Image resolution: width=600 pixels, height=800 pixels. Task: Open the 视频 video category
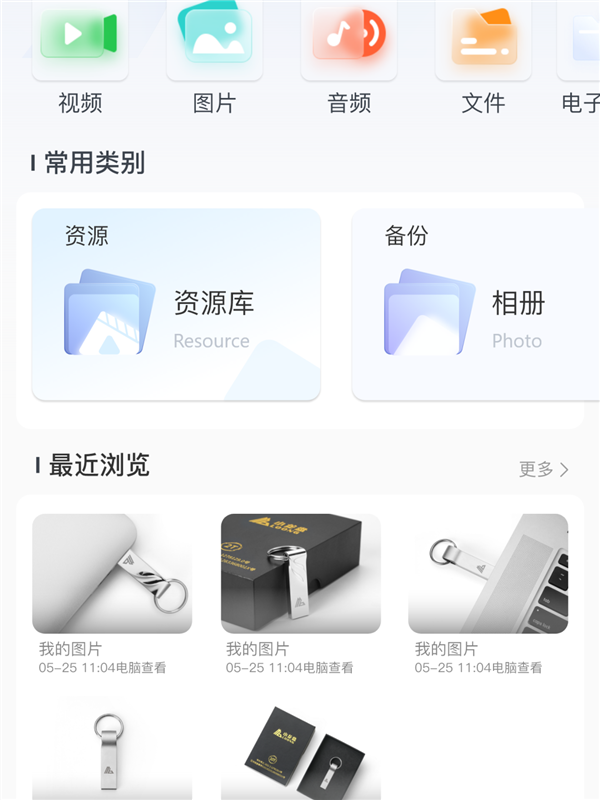[x=80, y=38]
